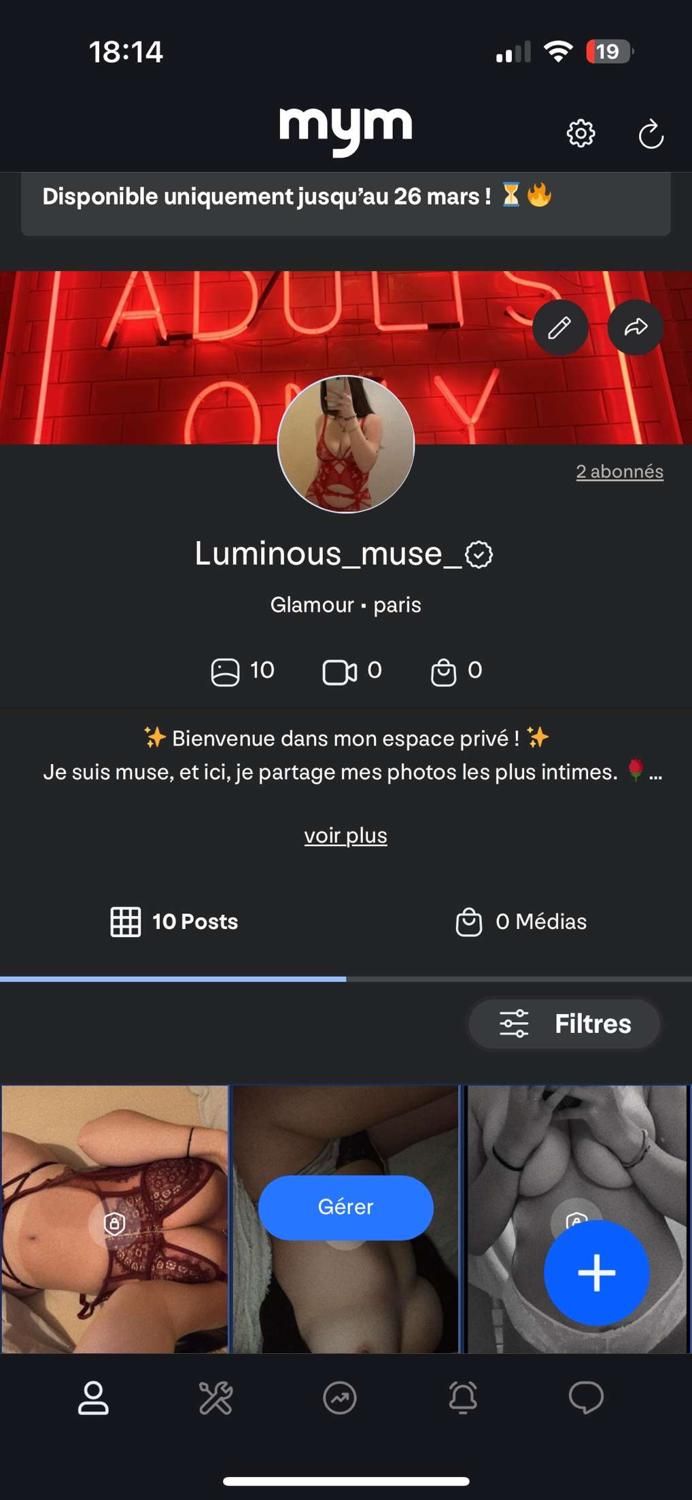Create a new post with the plus button

596,1273
